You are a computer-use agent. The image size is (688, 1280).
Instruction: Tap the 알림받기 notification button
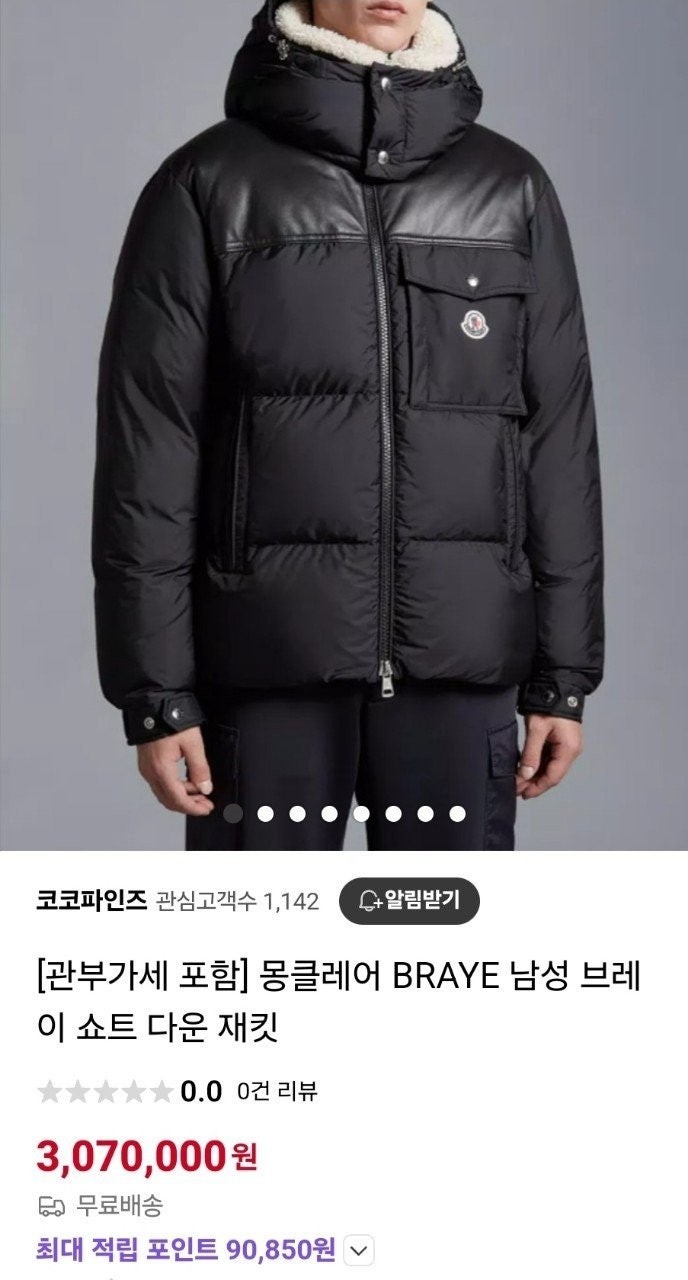(x=409, y=900)
